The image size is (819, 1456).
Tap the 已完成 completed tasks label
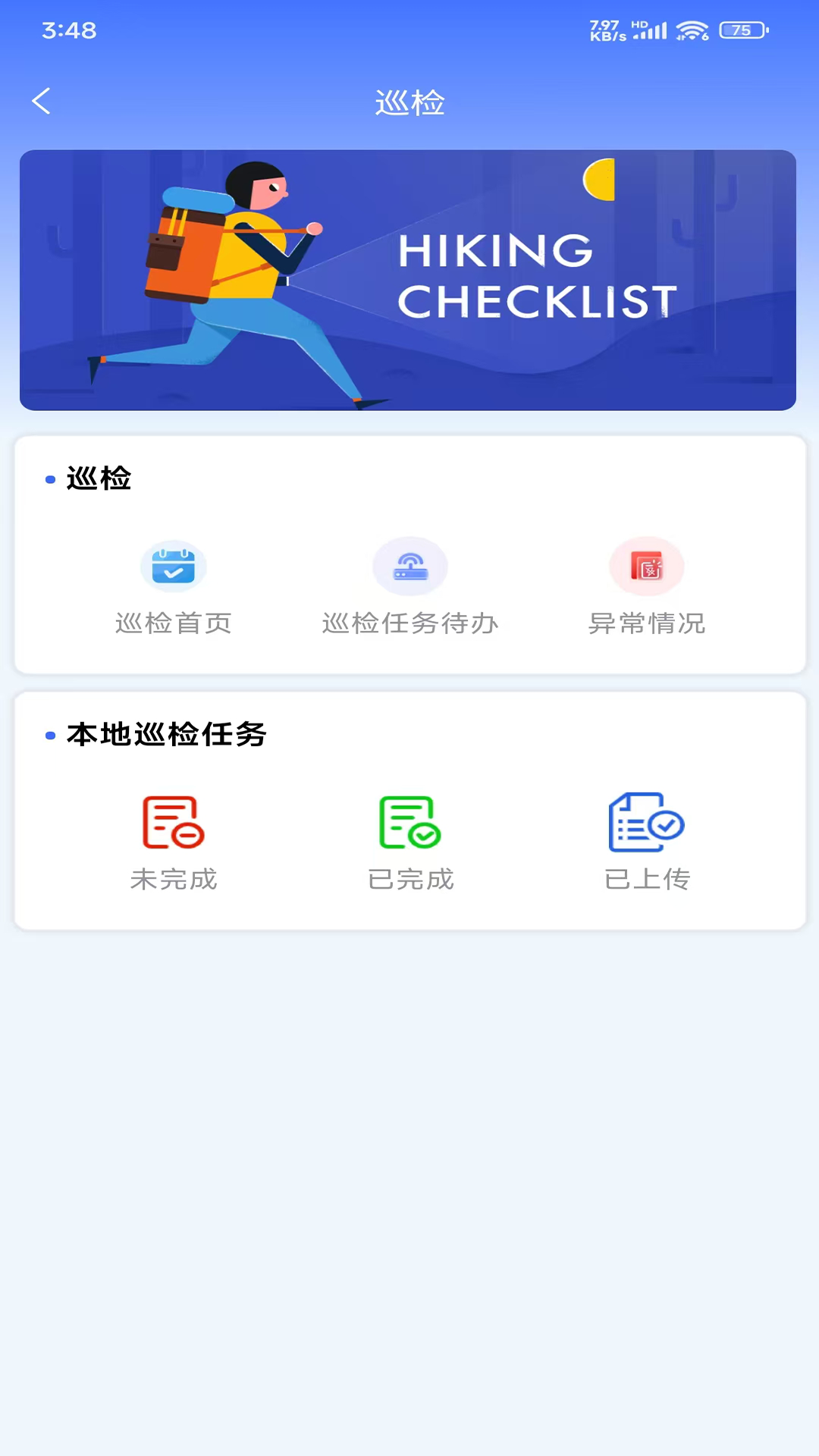[x=409, y=880]
